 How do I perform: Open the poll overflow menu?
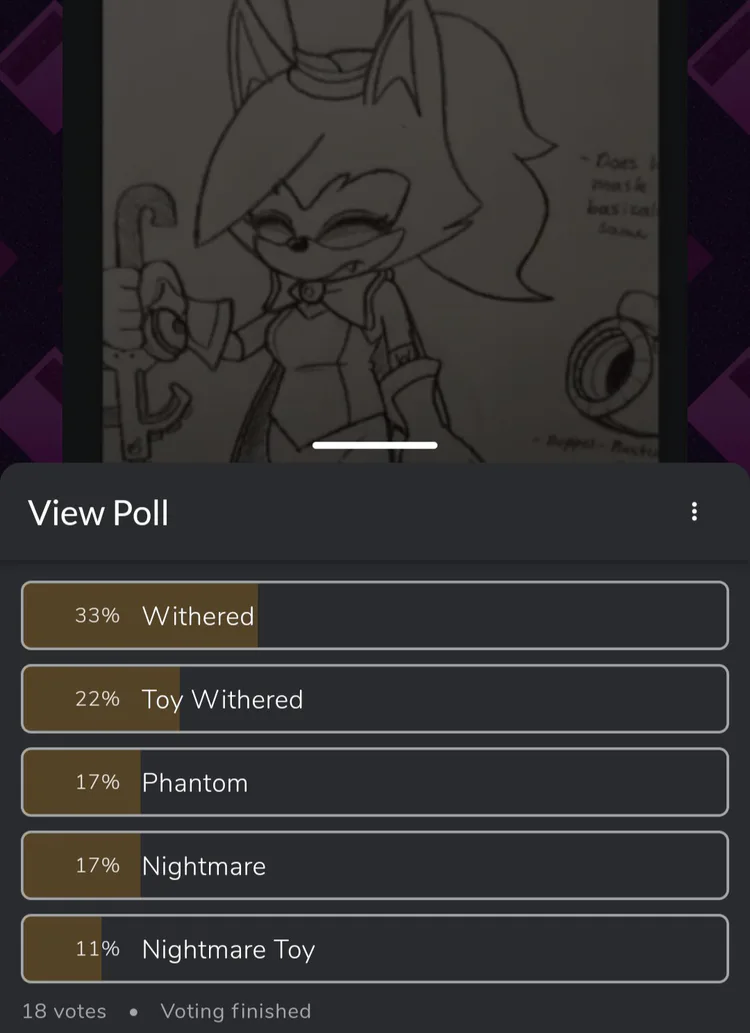pyautogui.click(x=694, y=512)
